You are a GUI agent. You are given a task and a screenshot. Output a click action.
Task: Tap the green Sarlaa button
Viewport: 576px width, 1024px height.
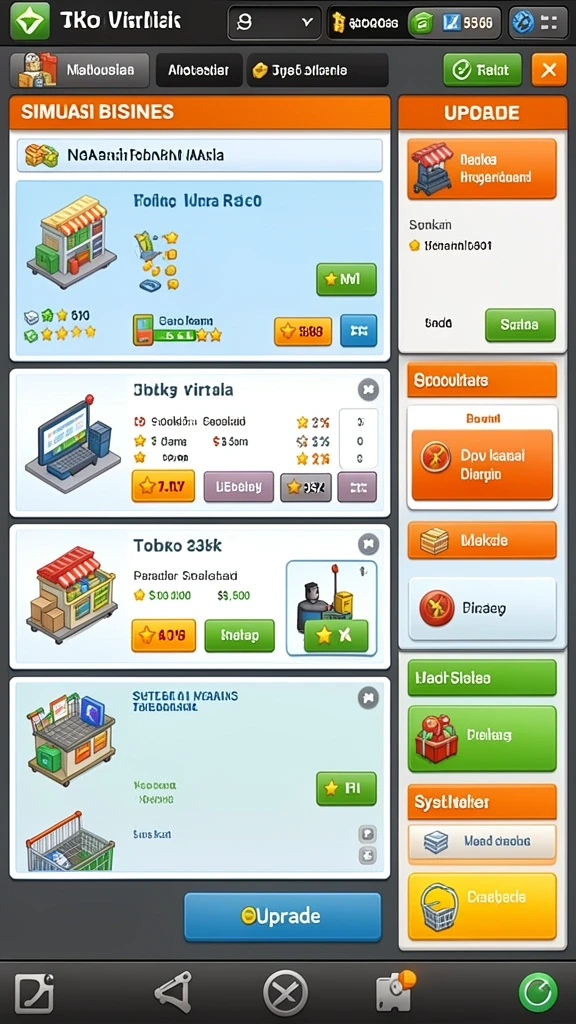coord(520,325)
